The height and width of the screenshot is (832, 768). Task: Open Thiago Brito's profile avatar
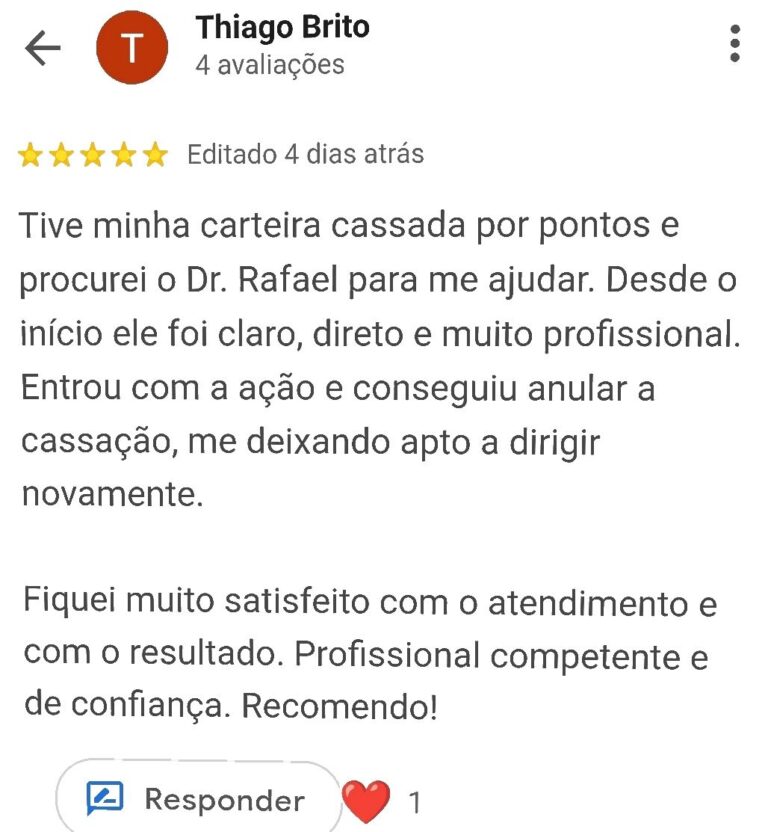coord(130,44)
